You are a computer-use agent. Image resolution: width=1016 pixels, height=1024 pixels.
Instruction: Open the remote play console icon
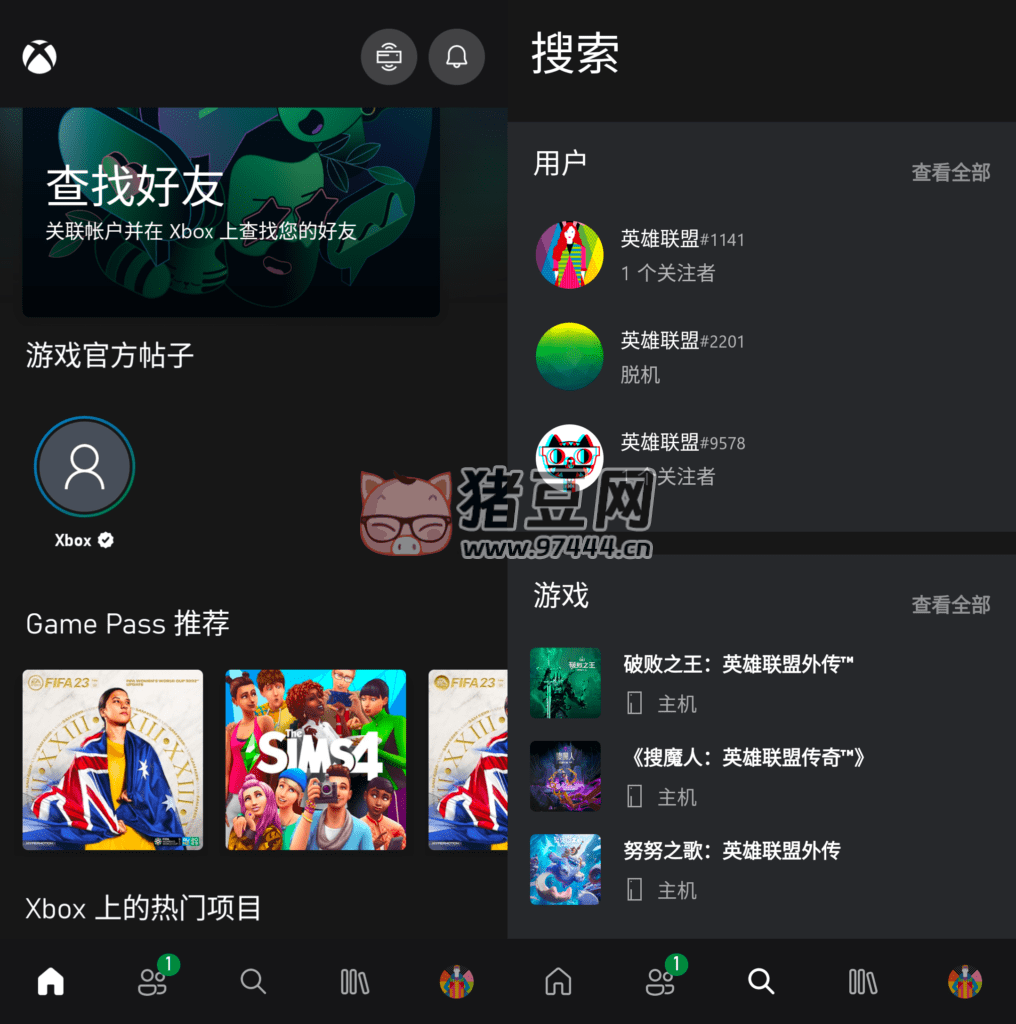click(388, 57)
